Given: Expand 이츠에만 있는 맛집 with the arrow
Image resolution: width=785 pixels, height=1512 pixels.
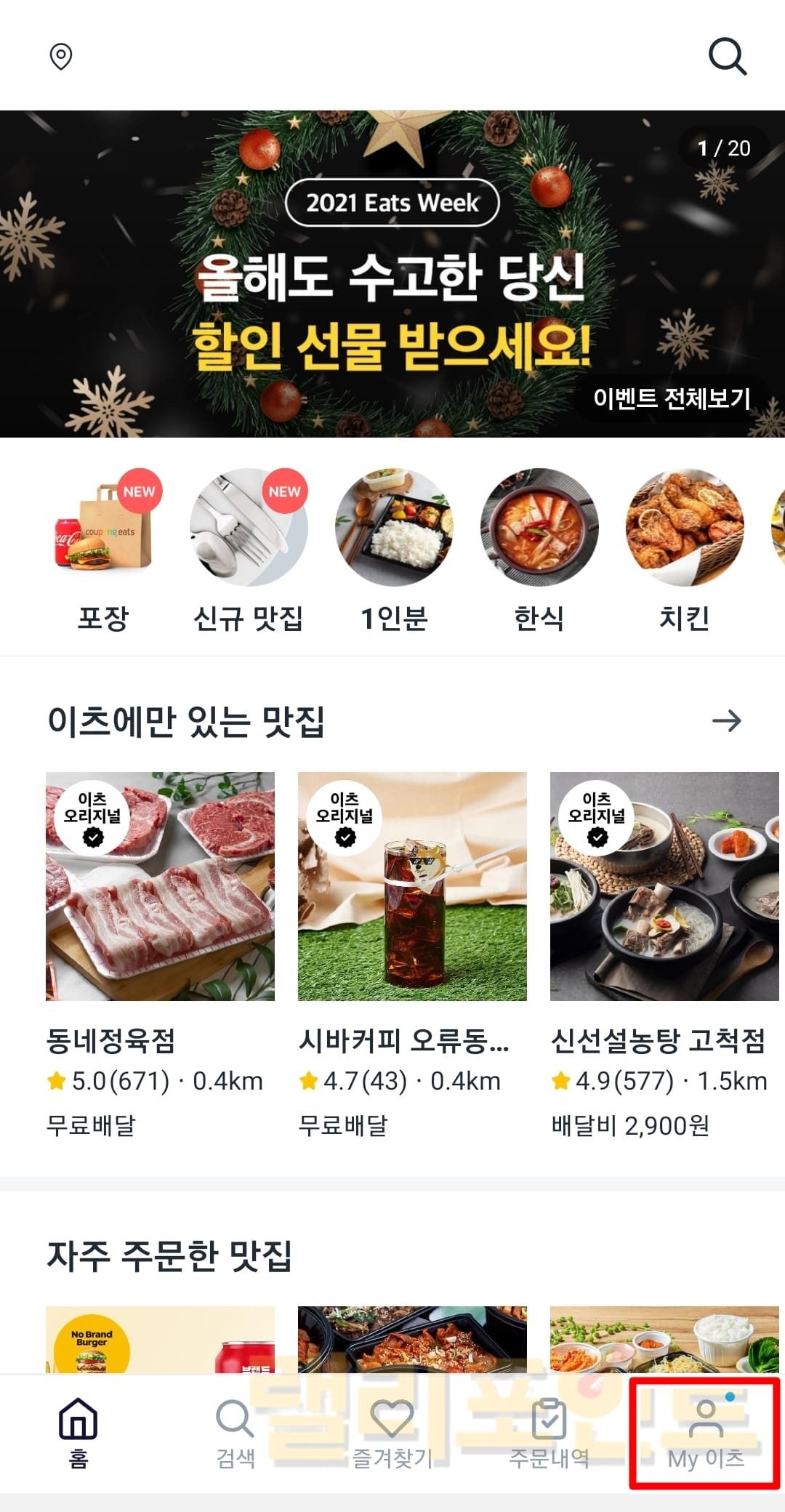Looking at the screenshot, I should pos(726,721).
